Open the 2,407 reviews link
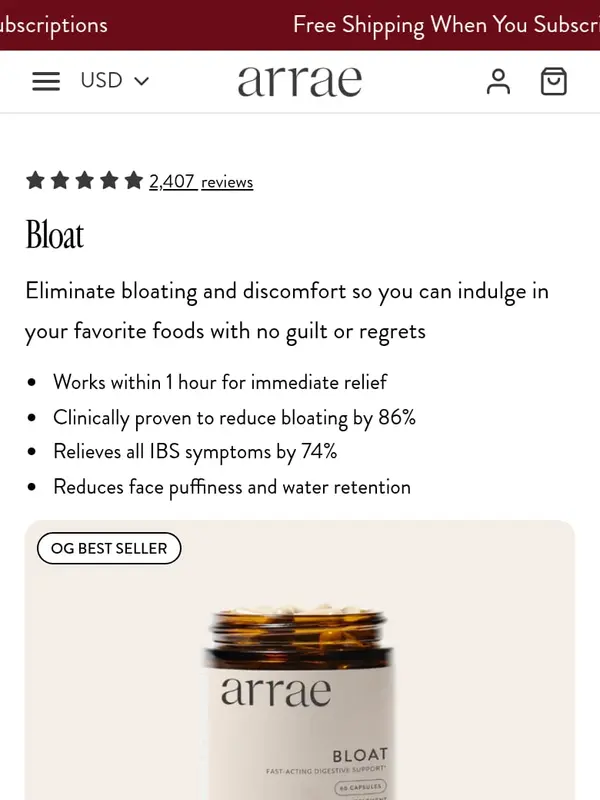The image size is (600, 800). pos(201,182)
